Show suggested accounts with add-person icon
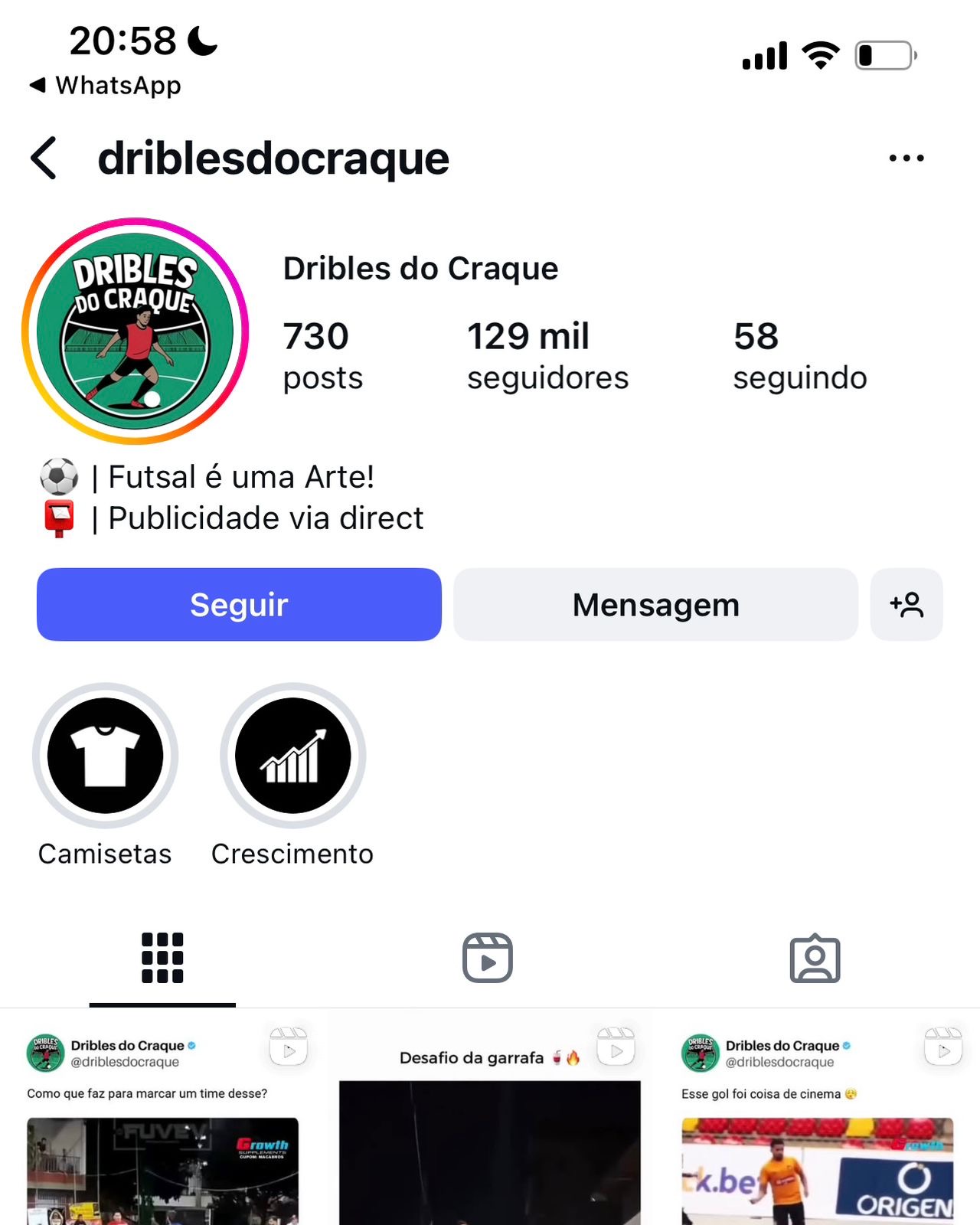Viewport: 980px width, 1225px height. (x=906, y=605)
